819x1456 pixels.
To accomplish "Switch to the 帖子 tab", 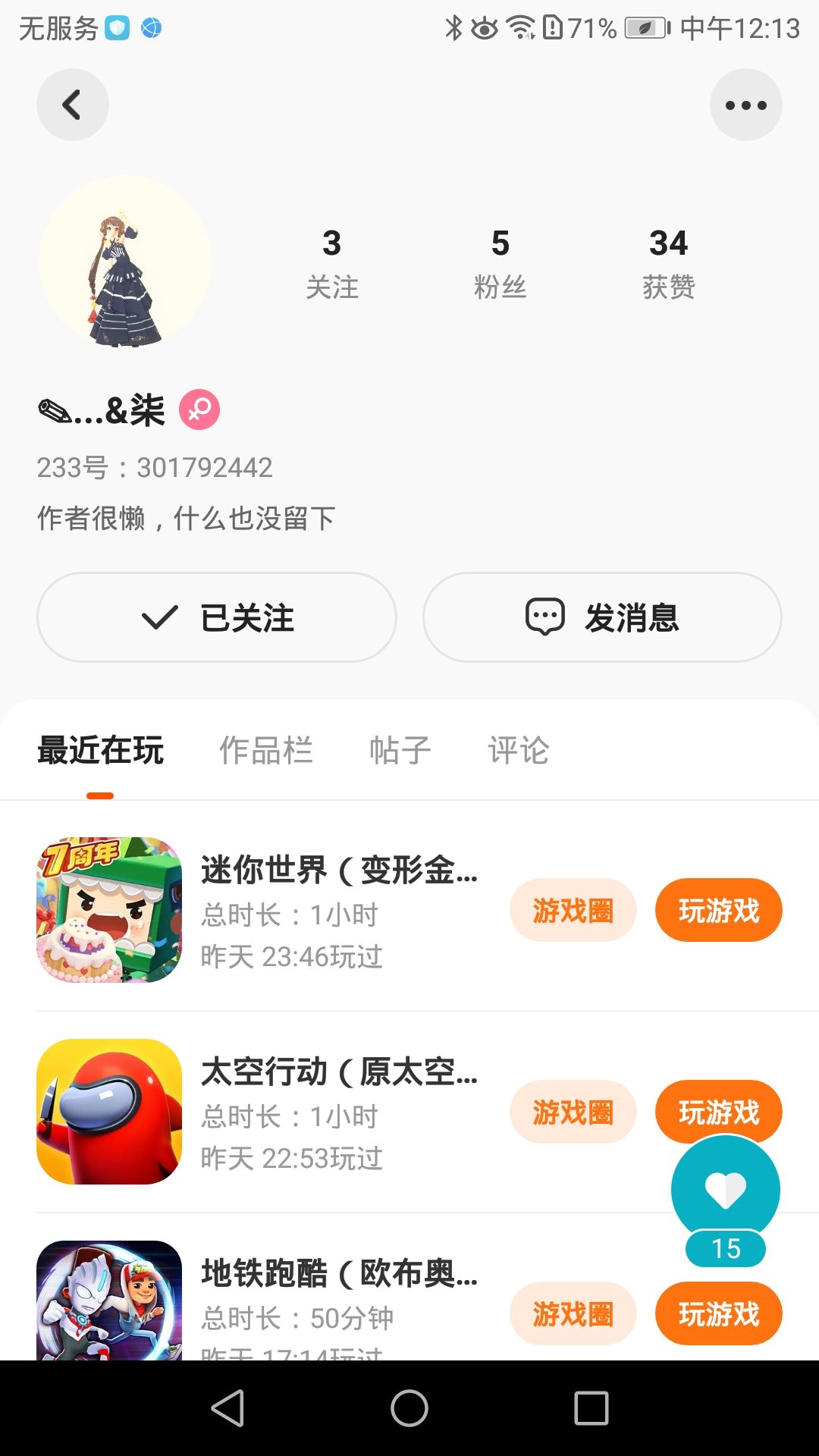I will (x=400, y=751).
